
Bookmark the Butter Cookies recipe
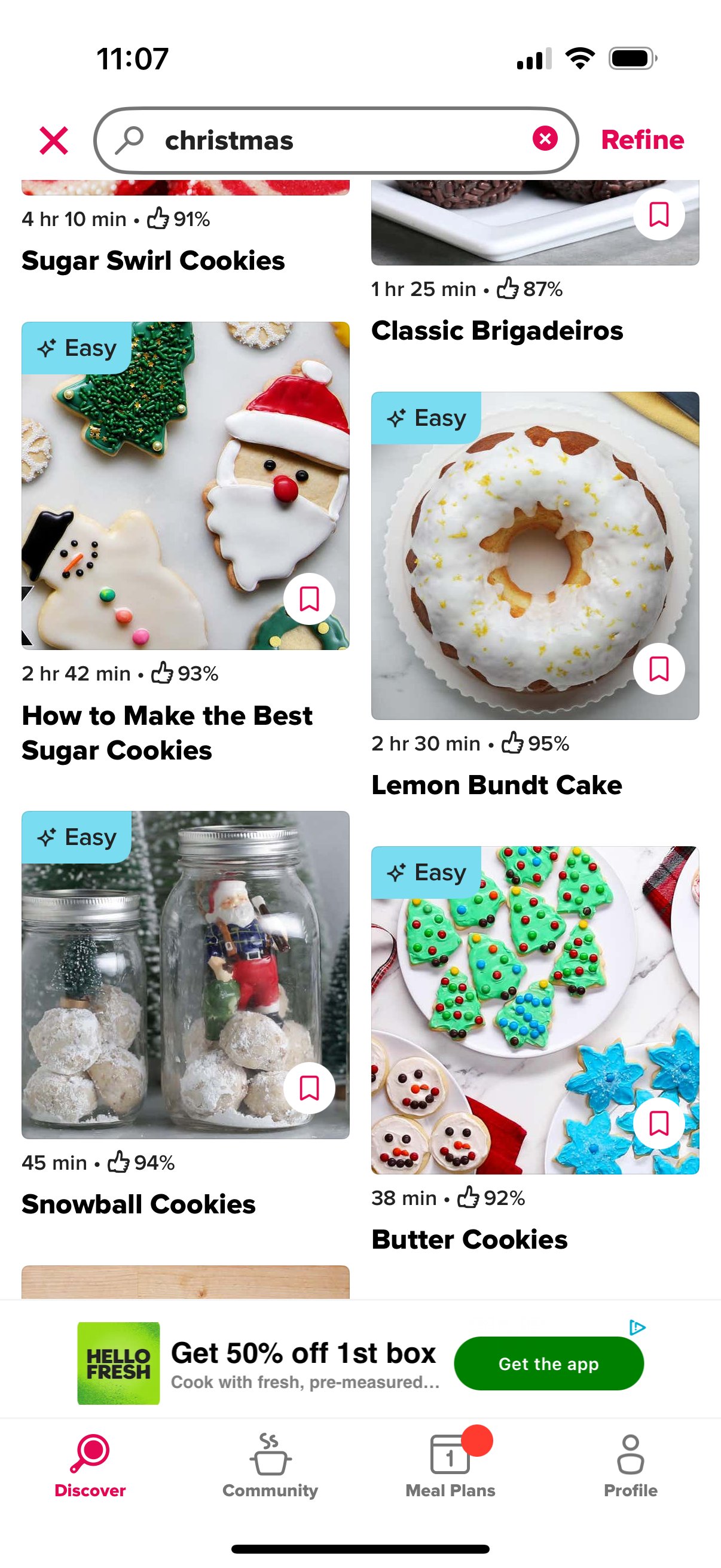pos(658,1124)
